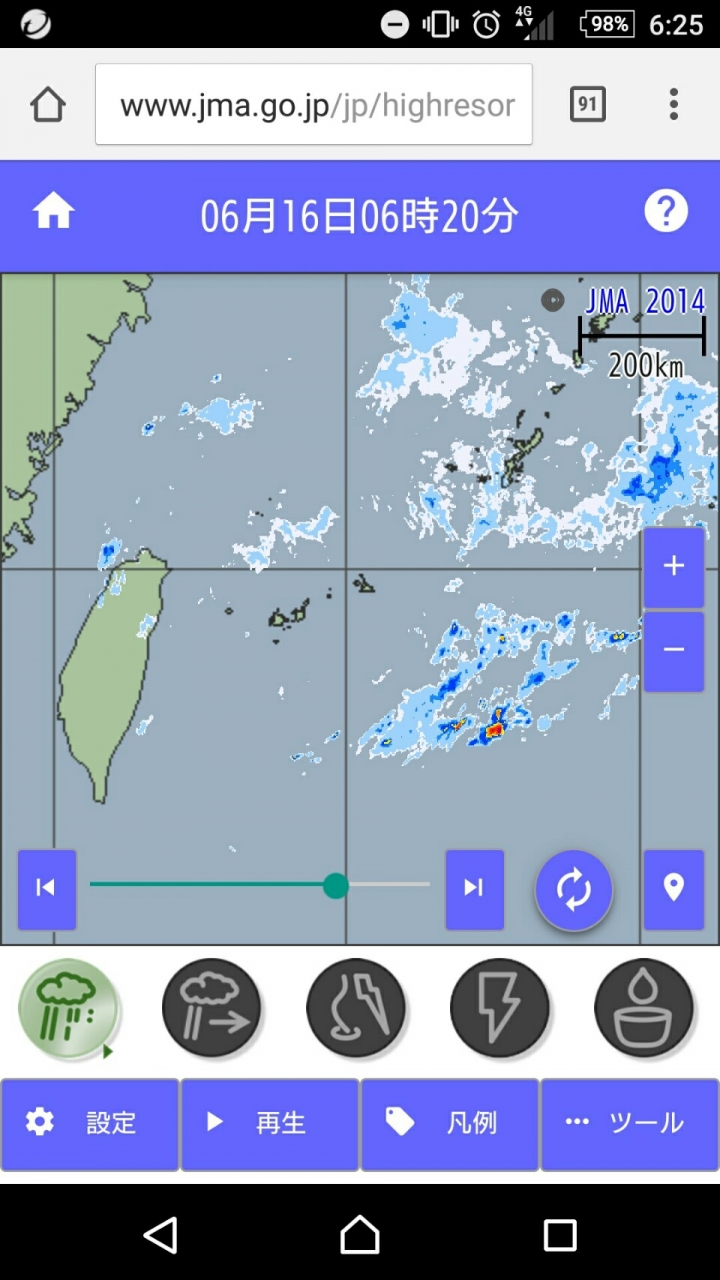The width and height of the screenshot is (720, 1280).
Task: Open the help question mark
Action: click(666, 212)
